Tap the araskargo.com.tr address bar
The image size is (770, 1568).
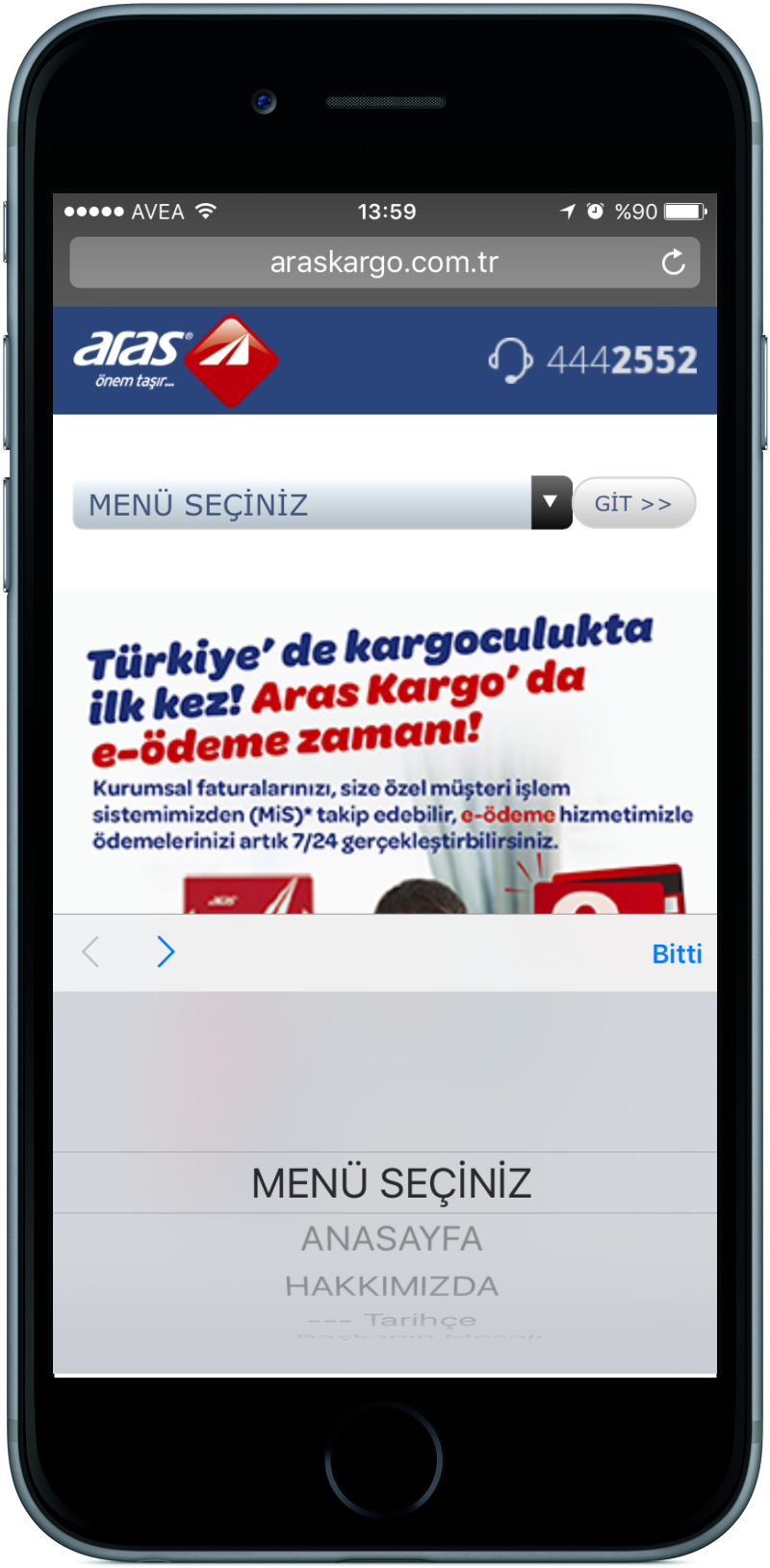(385, 263)
